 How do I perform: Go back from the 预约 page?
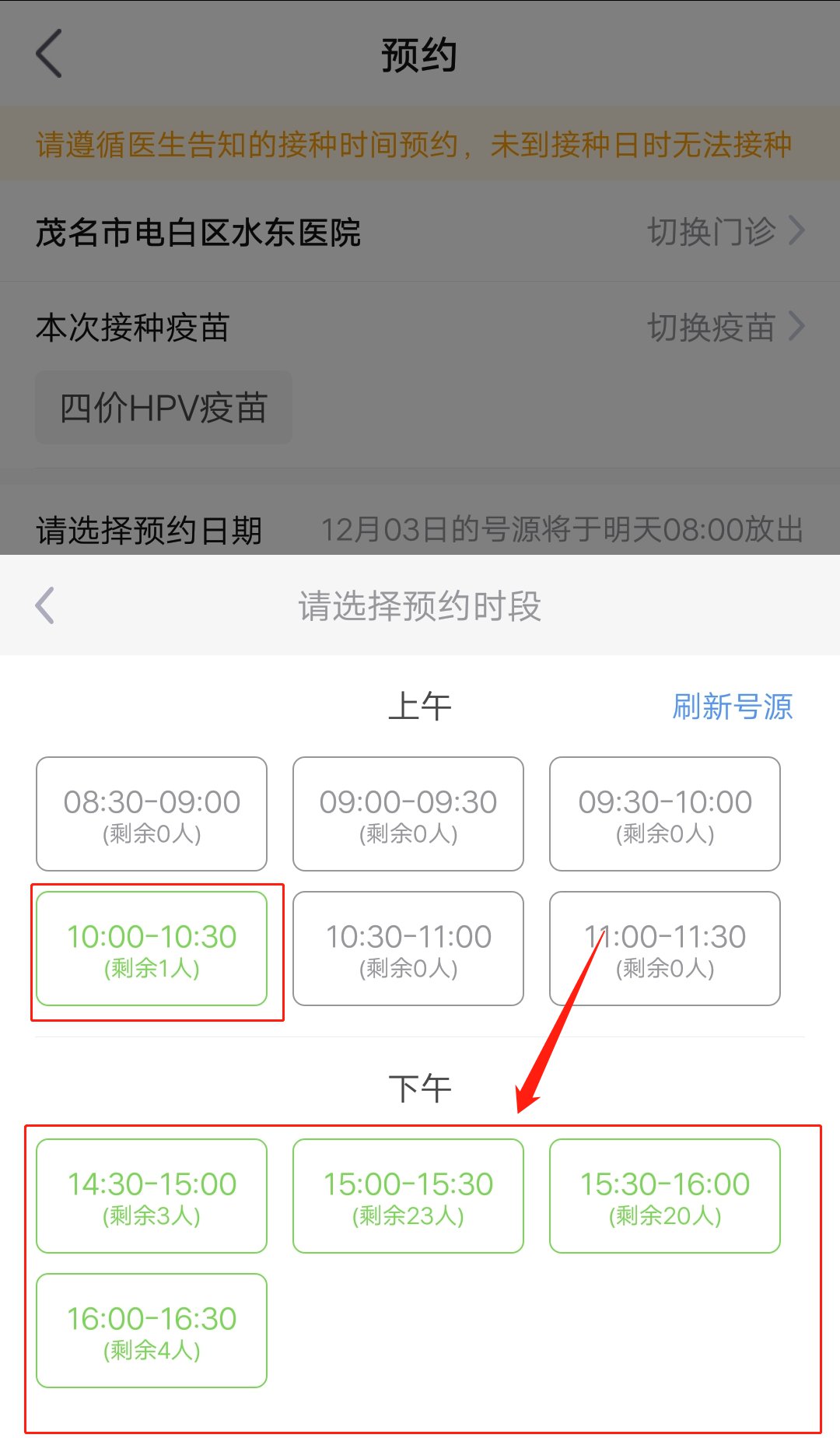tap(49, 54)
